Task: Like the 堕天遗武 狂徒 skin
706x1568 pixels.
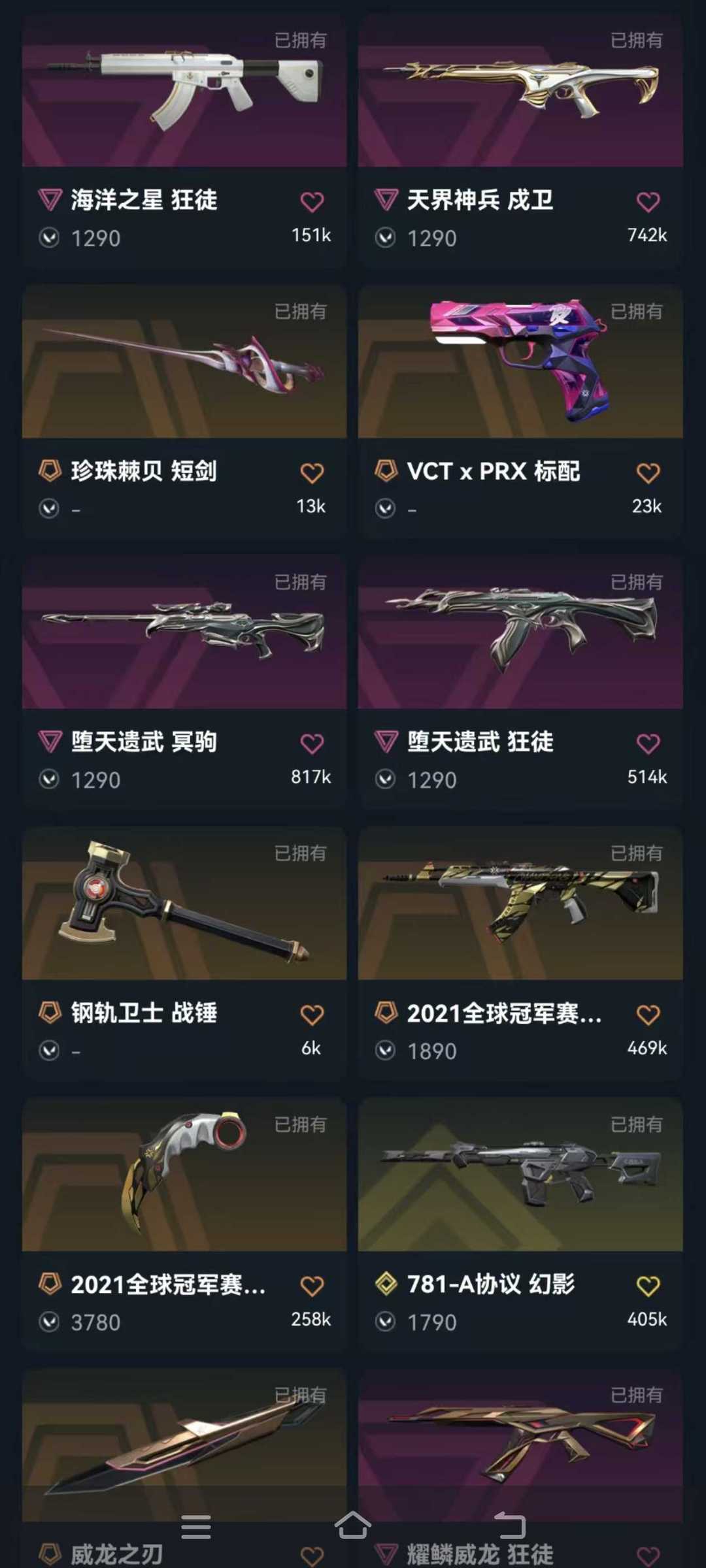Action: (x=648, y=743)
